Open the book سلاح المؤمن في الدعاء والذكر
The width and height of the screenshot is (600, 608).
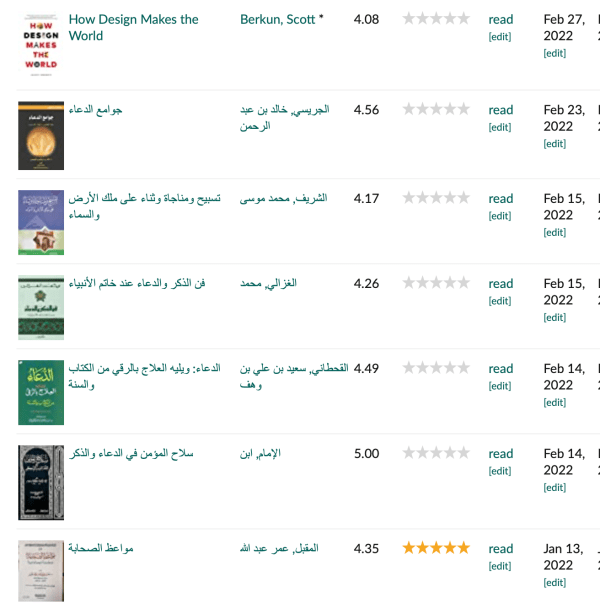click(x=130, y=453)
